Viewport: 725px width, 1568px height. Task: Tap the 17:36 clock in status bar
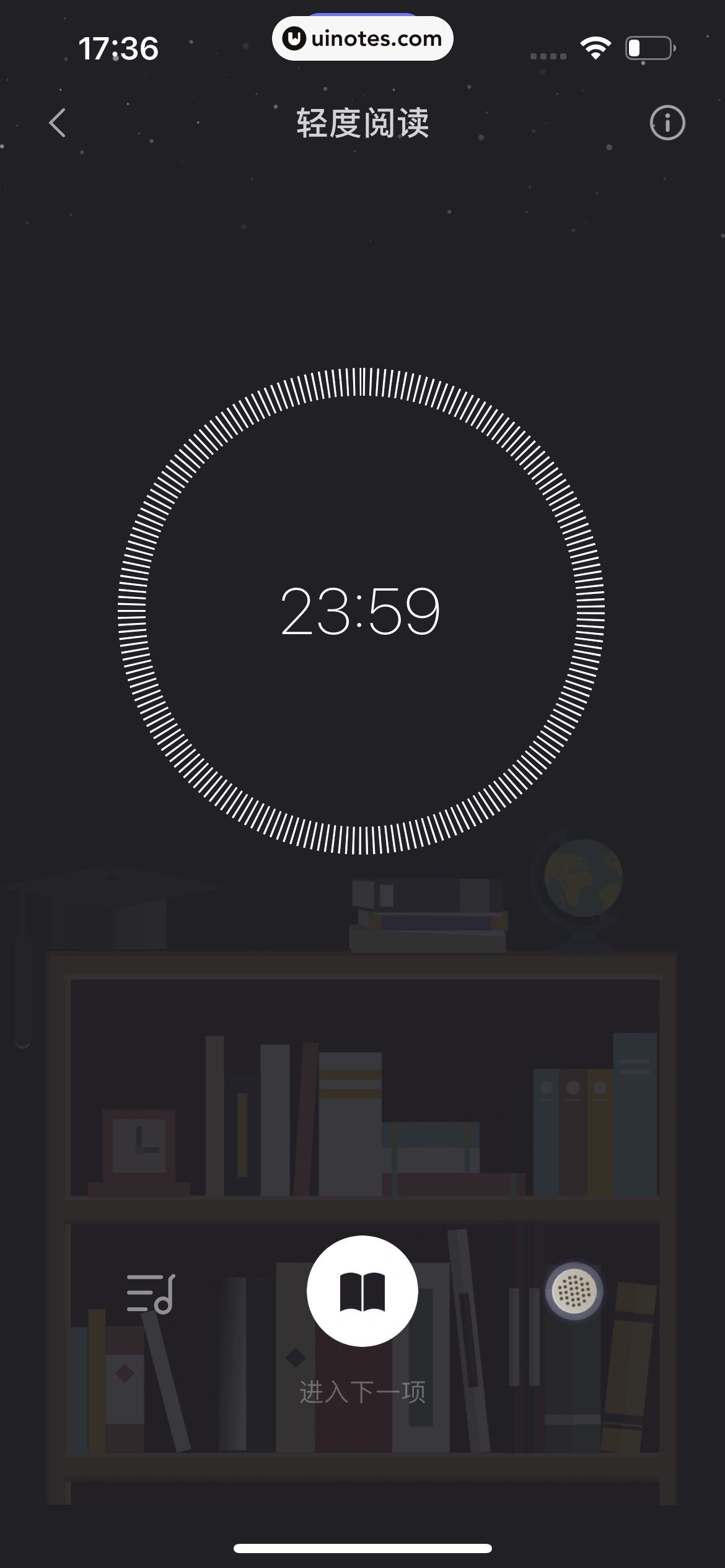(x=119, y=47)
